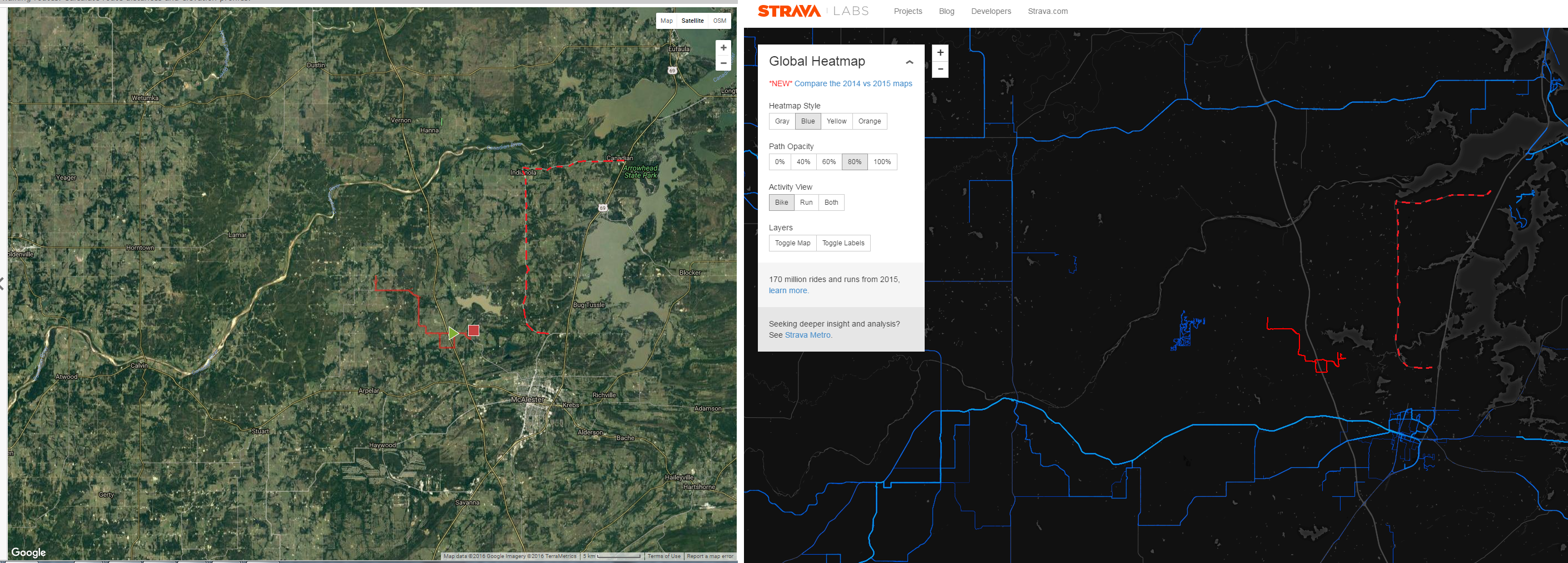Follow the learn more link
The image size is (1568, 563).
coord(788,290)
